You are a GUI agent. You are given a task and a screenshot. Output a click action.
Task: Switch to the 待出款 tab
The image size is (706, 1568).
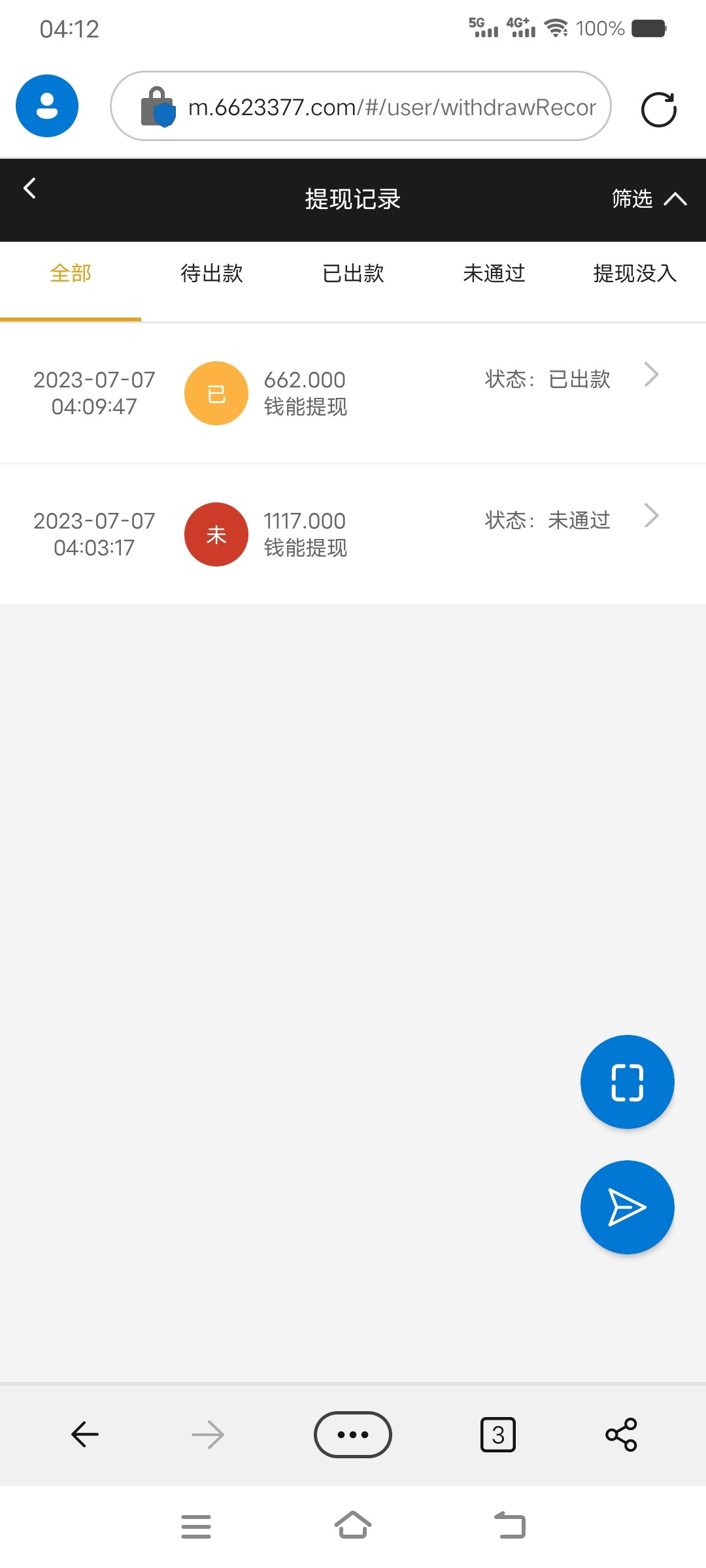pyautogui.click(x=212, y=274)
